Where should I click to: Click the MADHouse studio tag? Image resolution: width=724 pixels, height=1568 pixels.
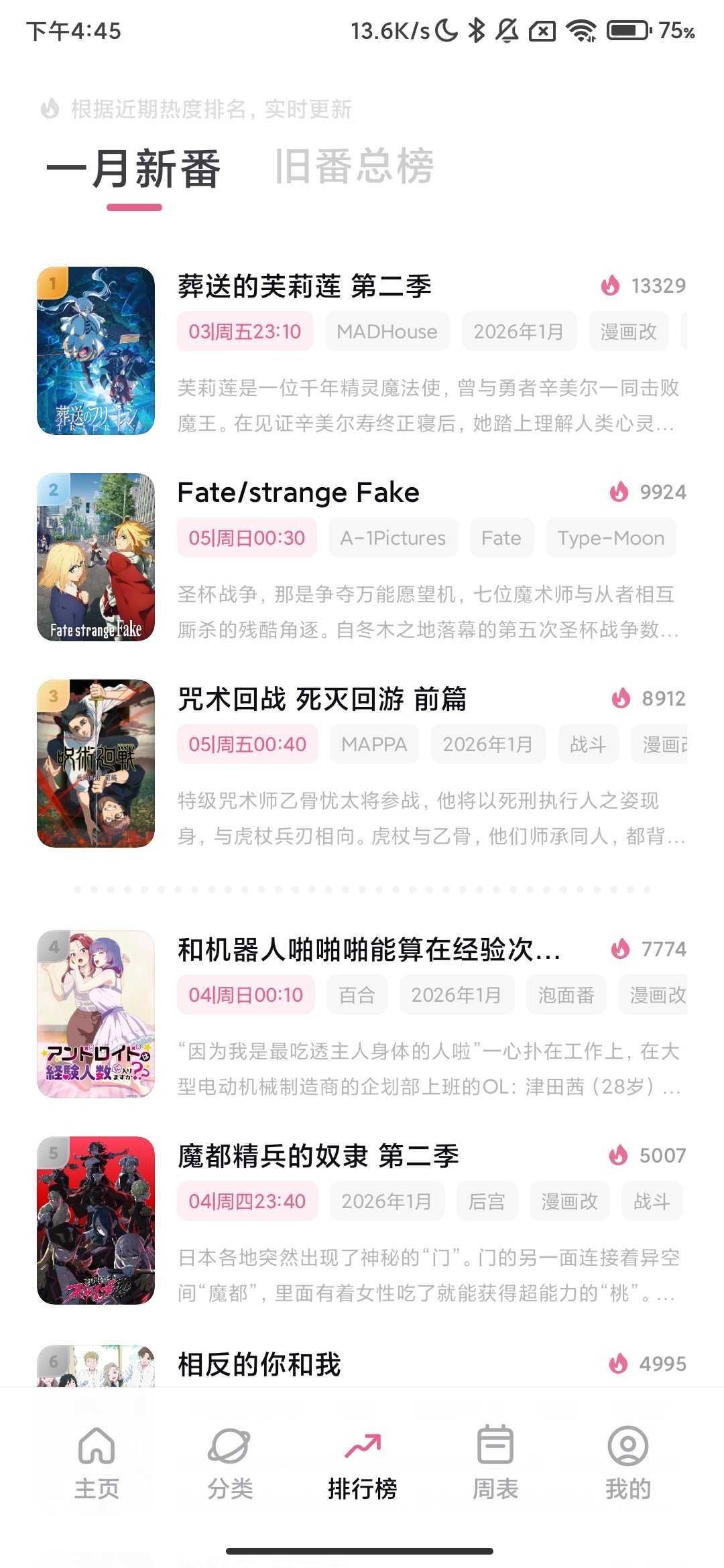(387, 331)
